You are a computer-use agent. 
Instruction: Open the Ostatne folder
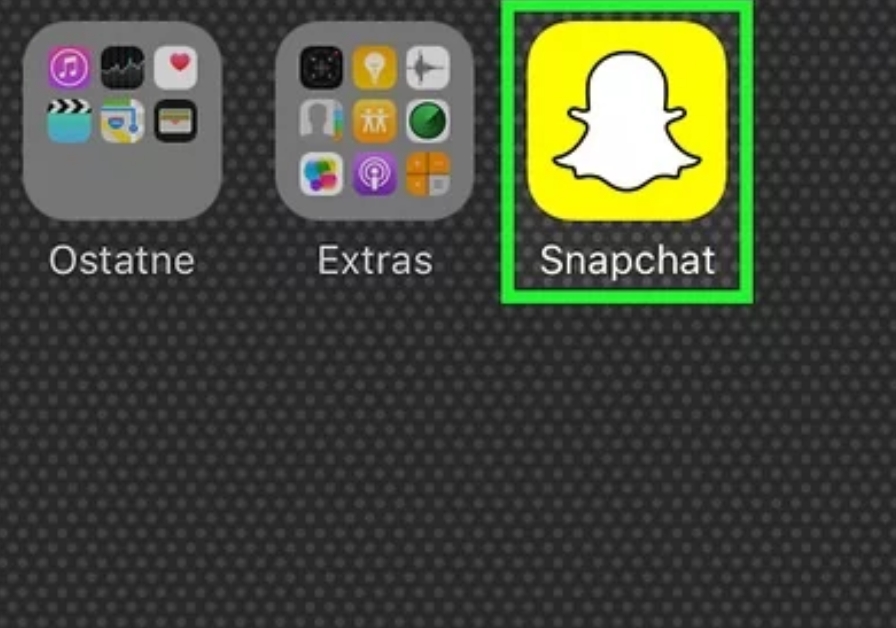122,121
